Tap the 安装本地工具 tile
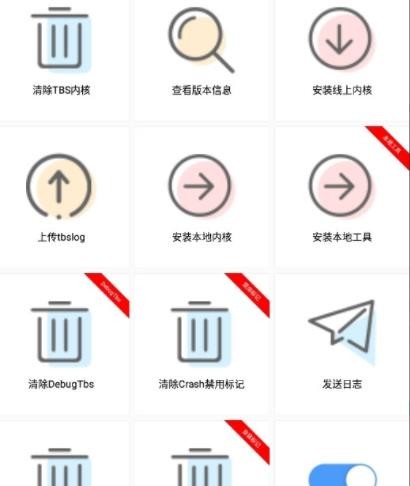Screen dimensions: 410x486 coord(341,197)
